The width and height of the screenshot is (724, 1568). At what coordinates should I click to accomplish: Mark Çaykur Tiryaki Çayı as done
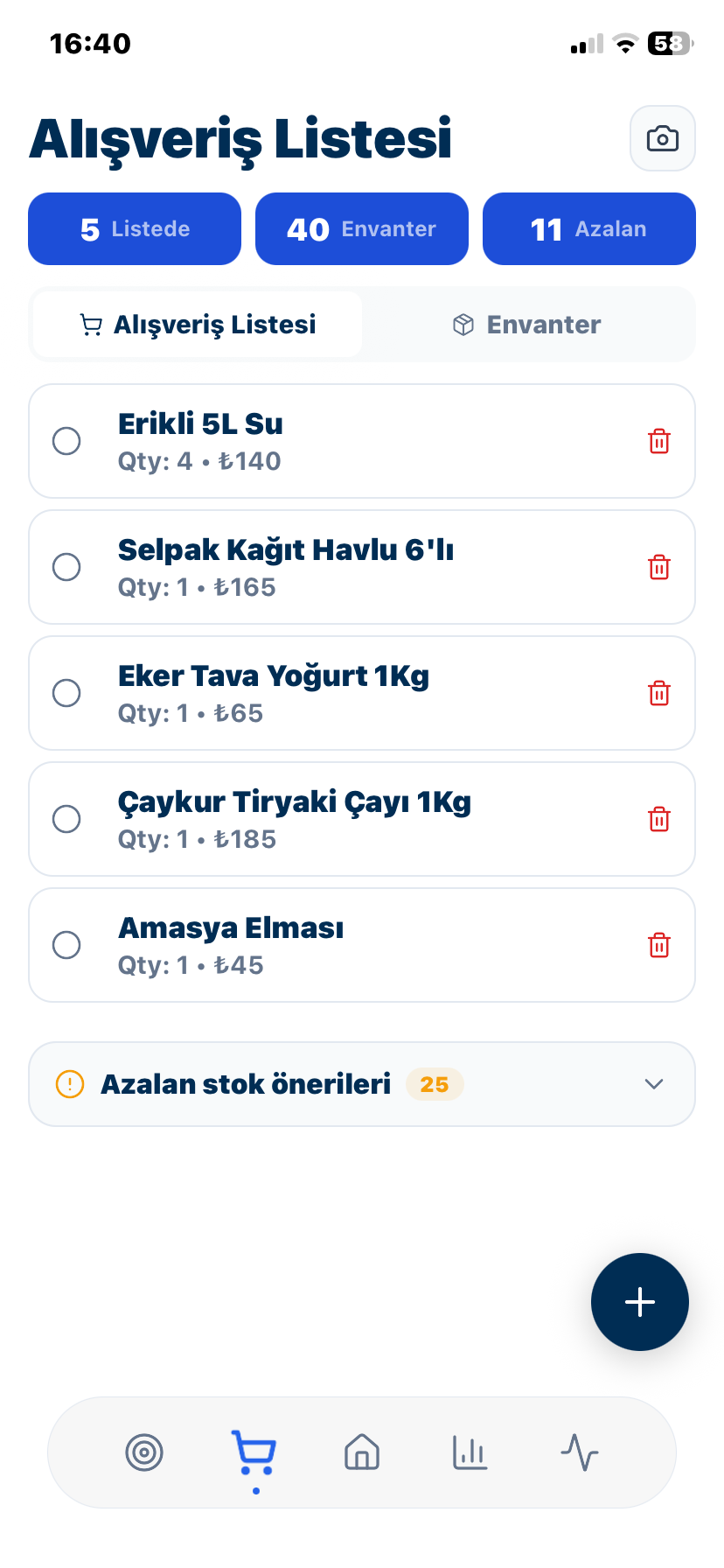(x=66, y=819)
